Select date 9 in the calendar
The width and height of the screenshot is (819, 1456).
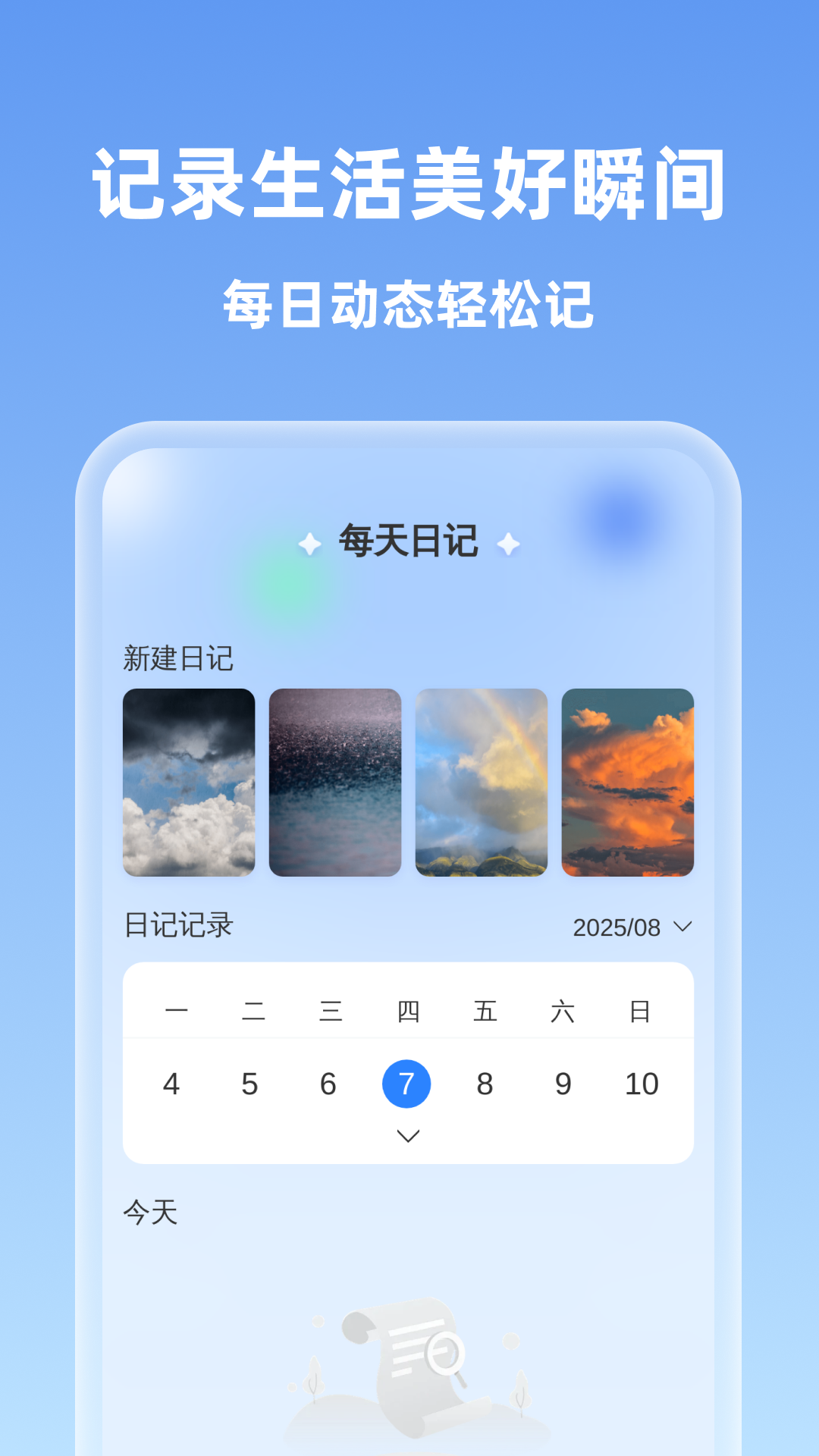[563, 1084]
